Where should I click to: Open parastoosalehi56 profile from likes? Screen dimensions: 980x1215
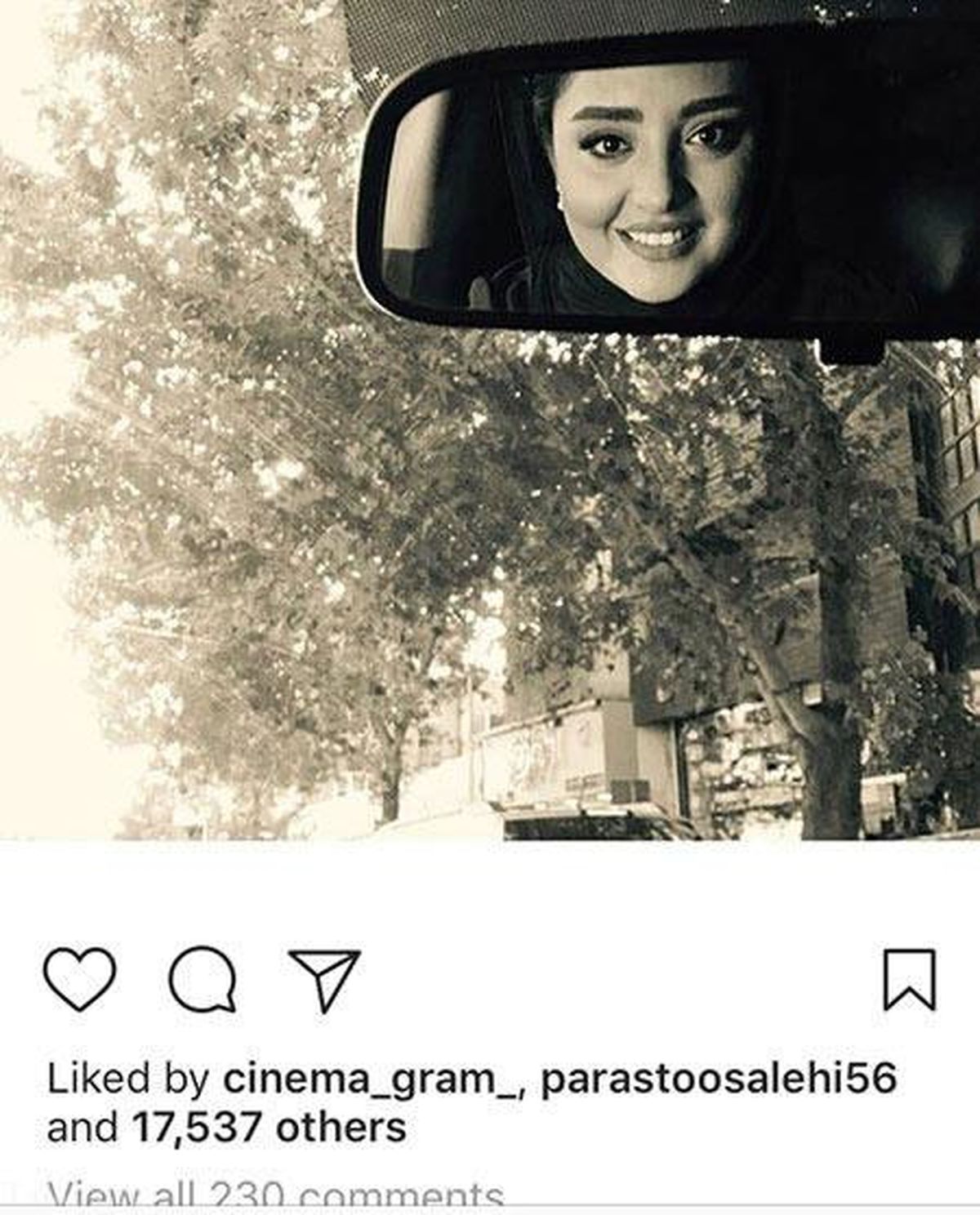719,1079
